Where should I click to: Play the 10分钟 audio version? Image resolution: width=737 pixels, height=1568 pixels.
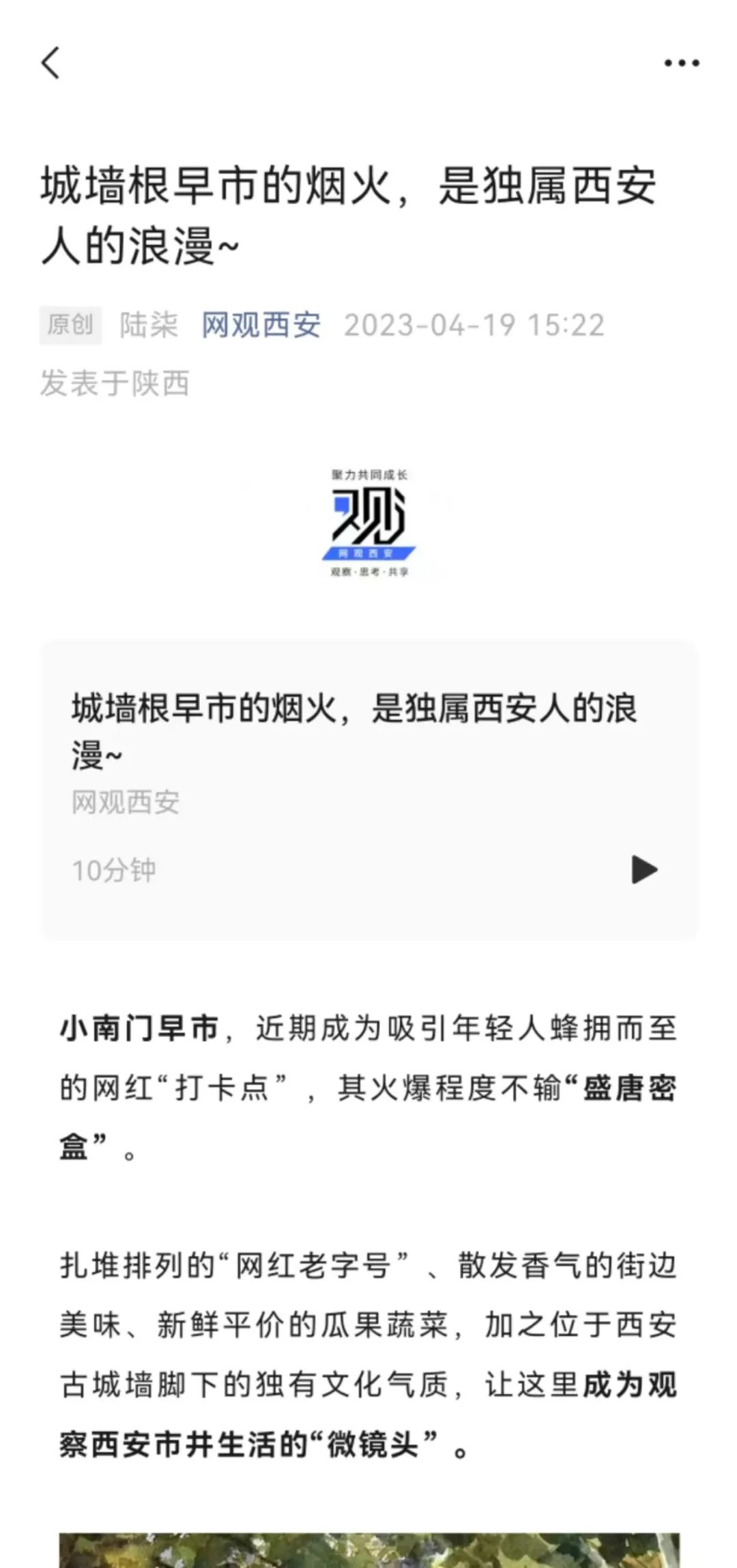[x=644, y=869]
